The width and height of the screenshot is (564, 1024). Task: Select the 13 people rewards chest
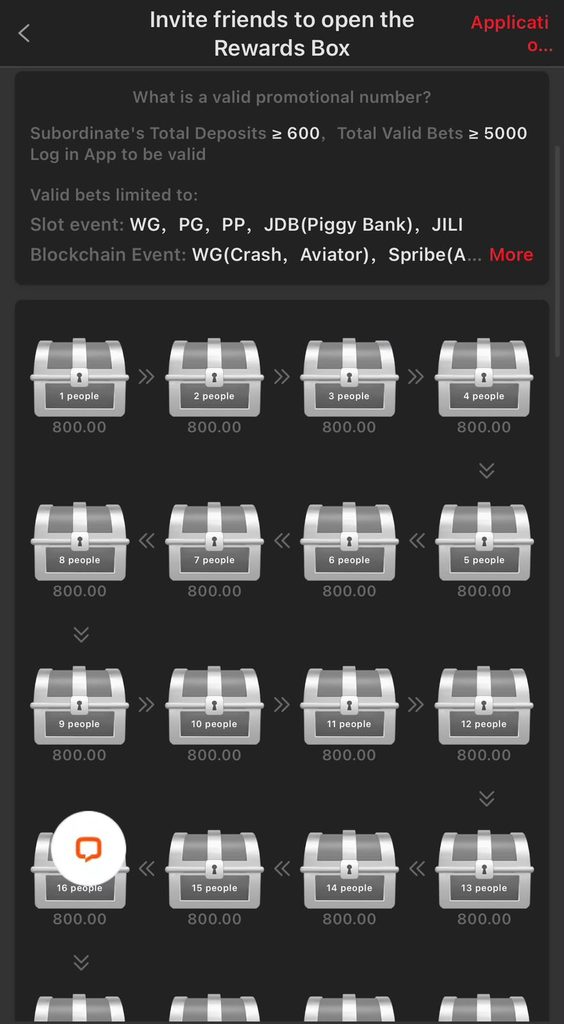click(x=484, y=869)
